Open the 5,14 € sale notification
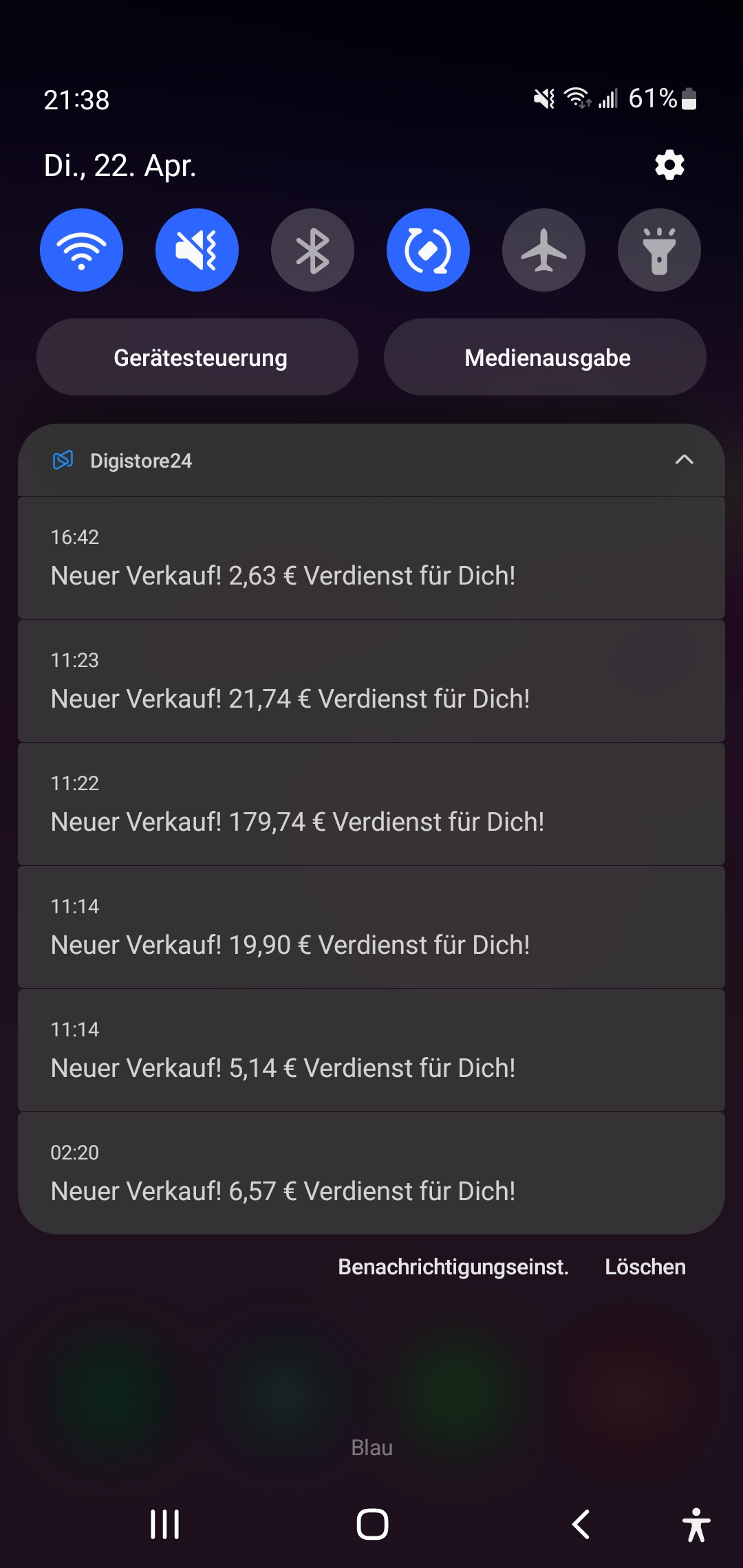This screenshot has width=743, height=1568. click(x=371, y=1050)
